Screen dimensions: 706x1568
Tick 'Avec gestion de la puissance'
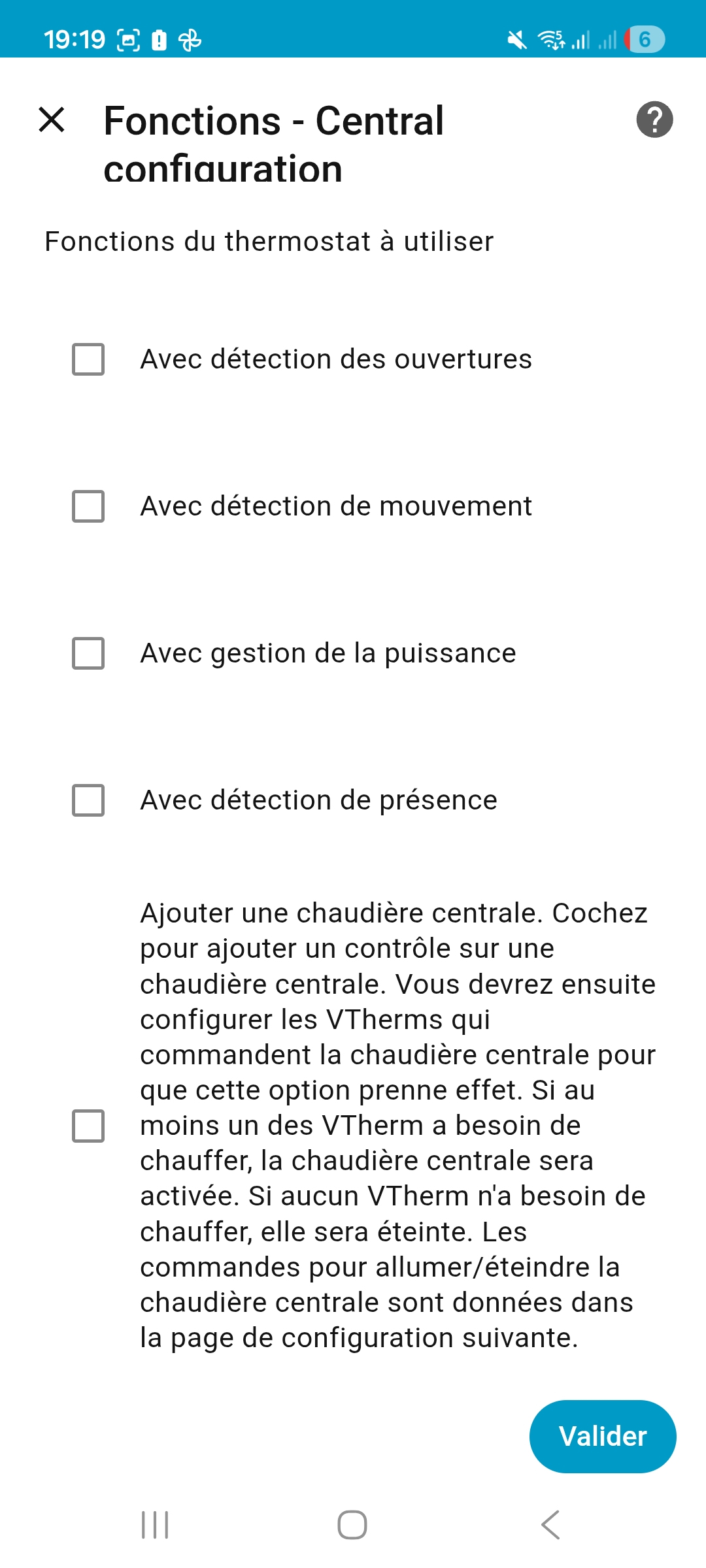[88, 653]
